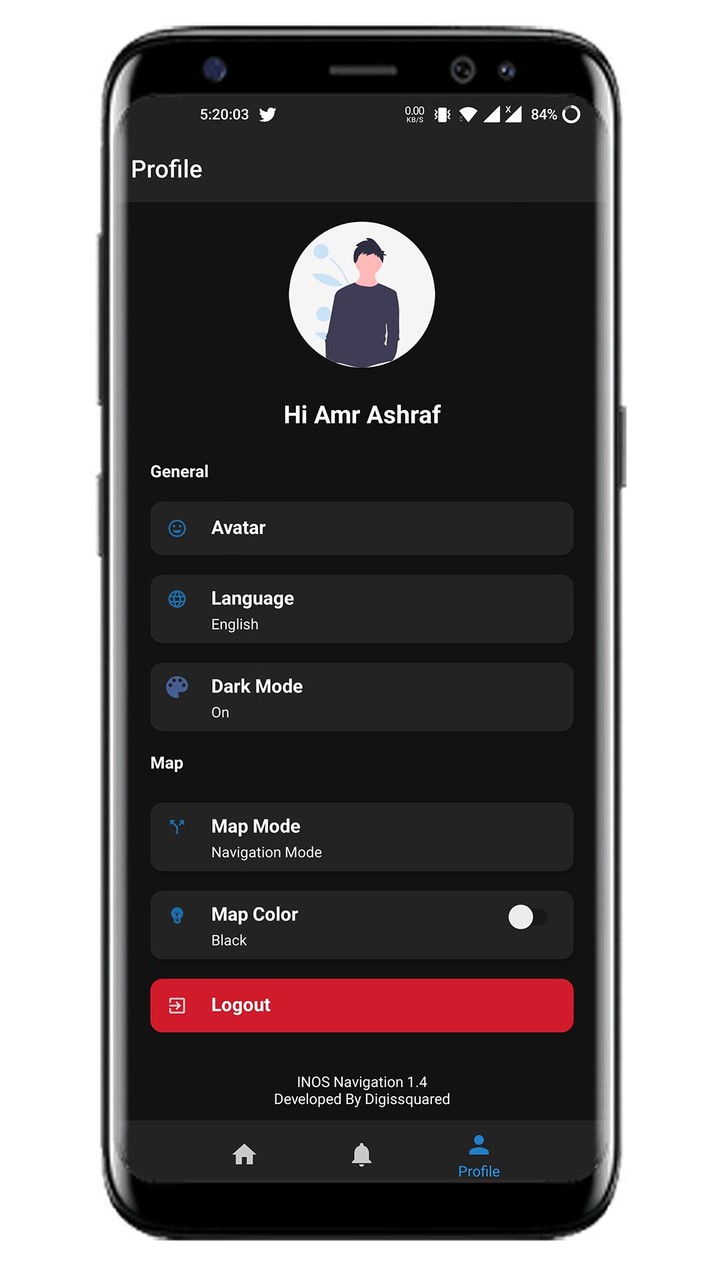Open the Dark Mode option
This screenshot has height=1280, width=720.
tap(361, 697)
